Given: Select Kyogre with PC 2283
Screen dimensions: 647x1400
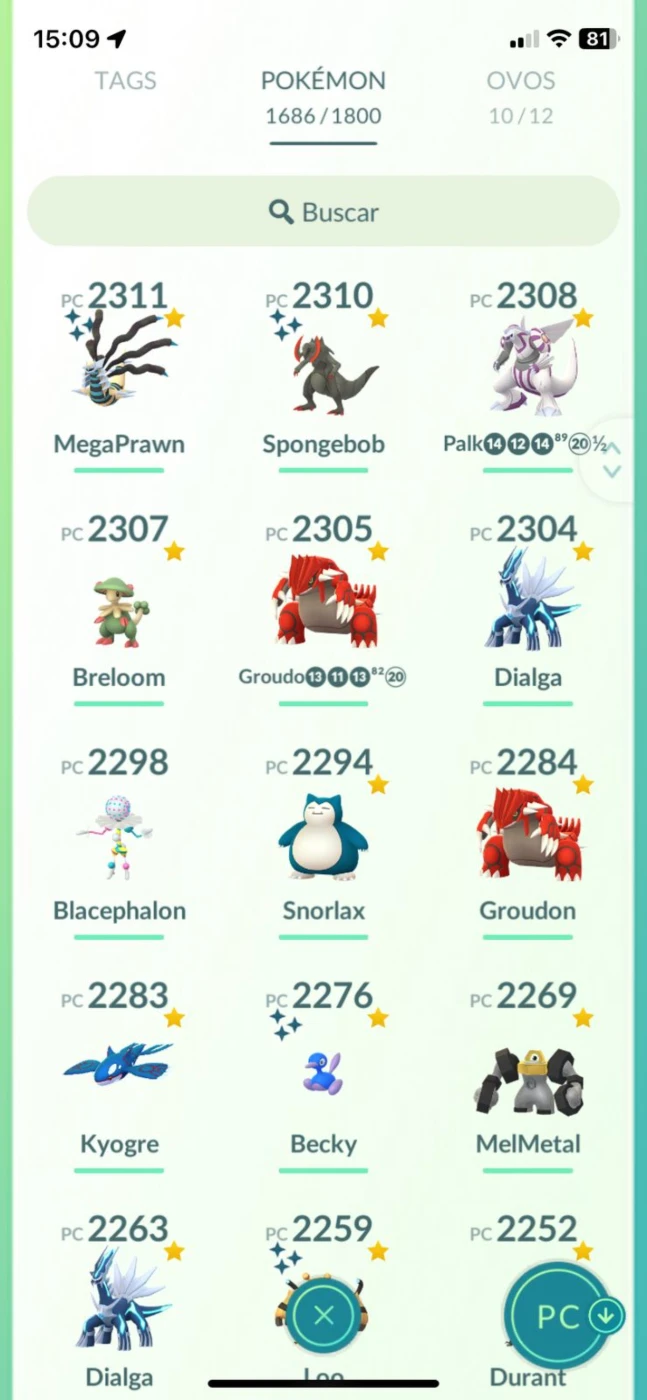Looking at the screenshot, I should pyautogui.click(x=119, y=1075).
